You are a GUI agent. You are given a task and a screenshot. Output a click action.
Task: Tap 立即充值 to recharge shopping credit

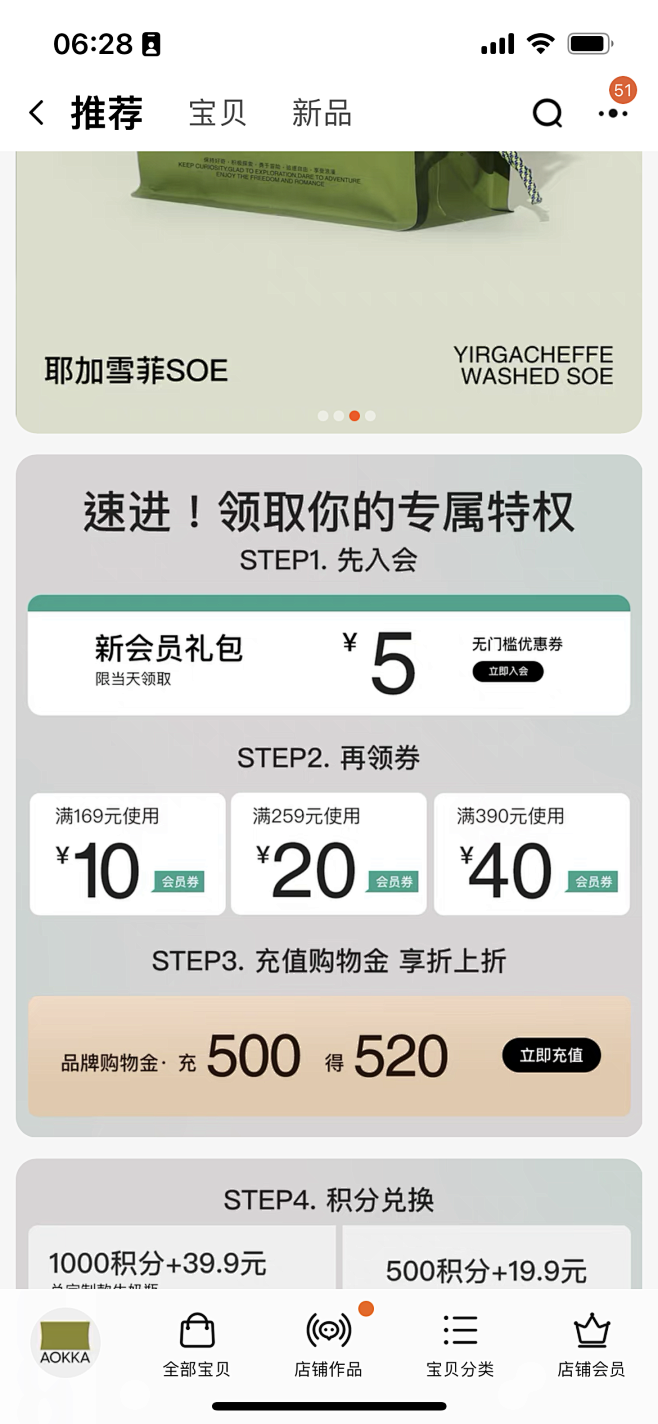click(x=551, y=1055)
